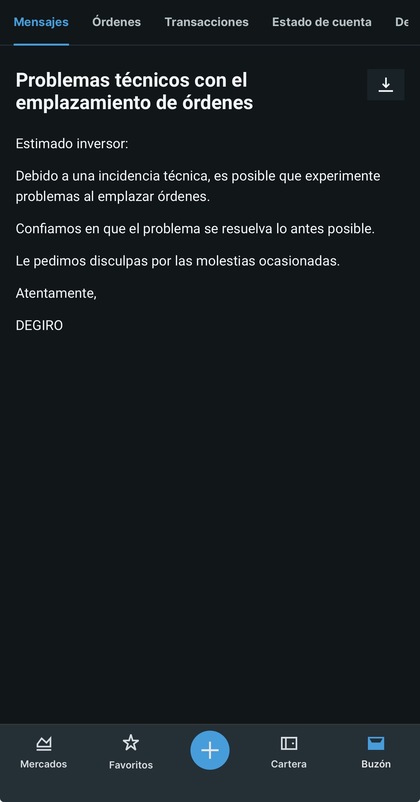
Task: Select the Estado de cuenta tab
Action: 322,22
